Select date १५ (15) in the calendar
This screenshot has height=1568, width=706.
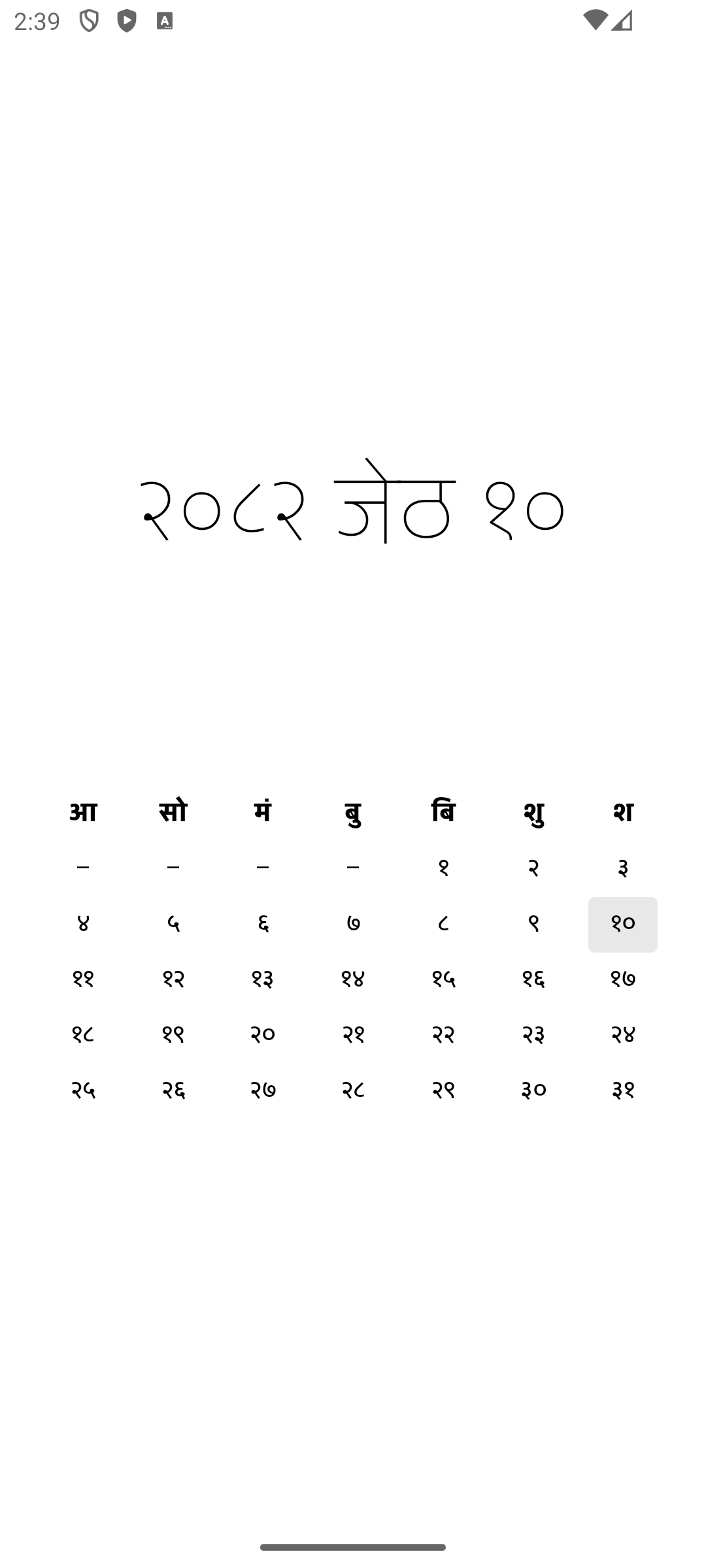[x=443, y=979]
